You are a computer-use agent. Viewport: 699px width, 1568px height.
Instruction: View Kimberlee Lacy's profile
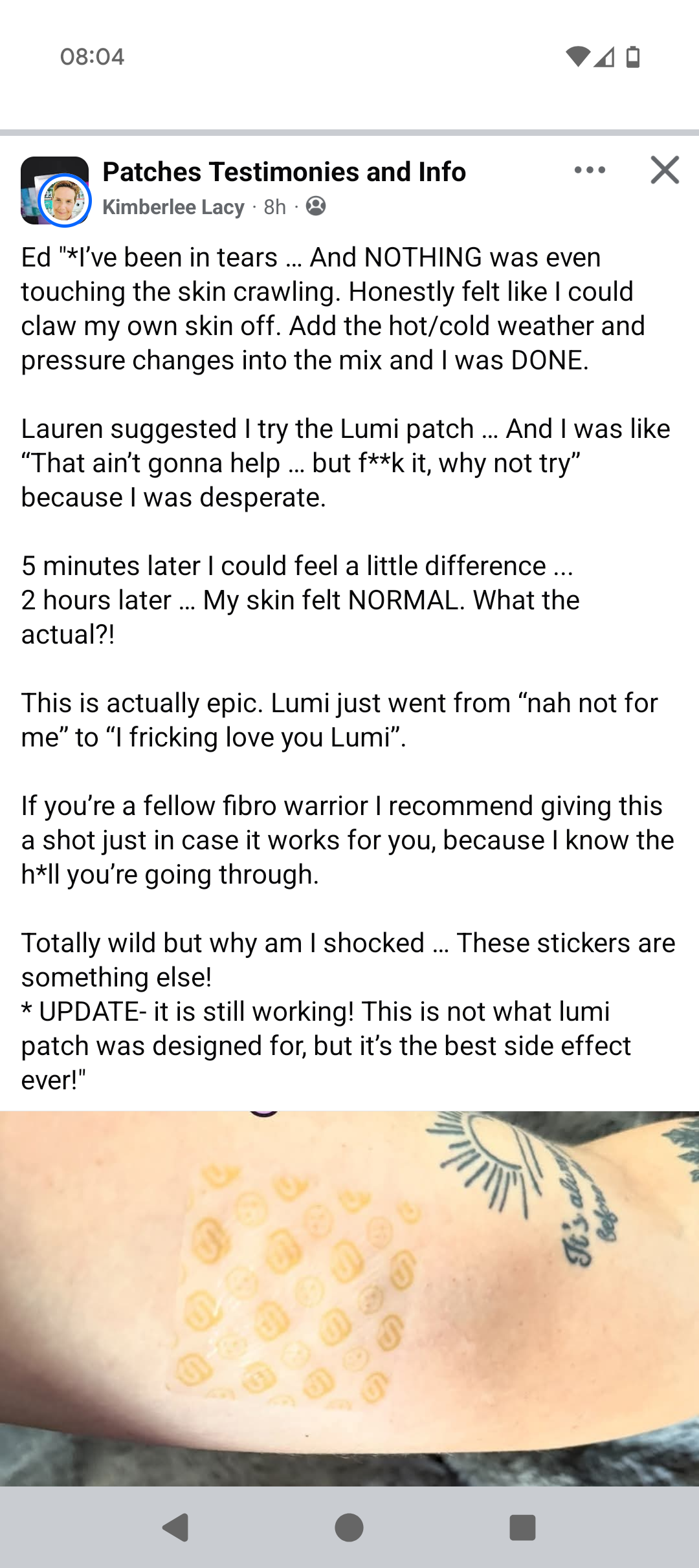click(x=173, y=207)
